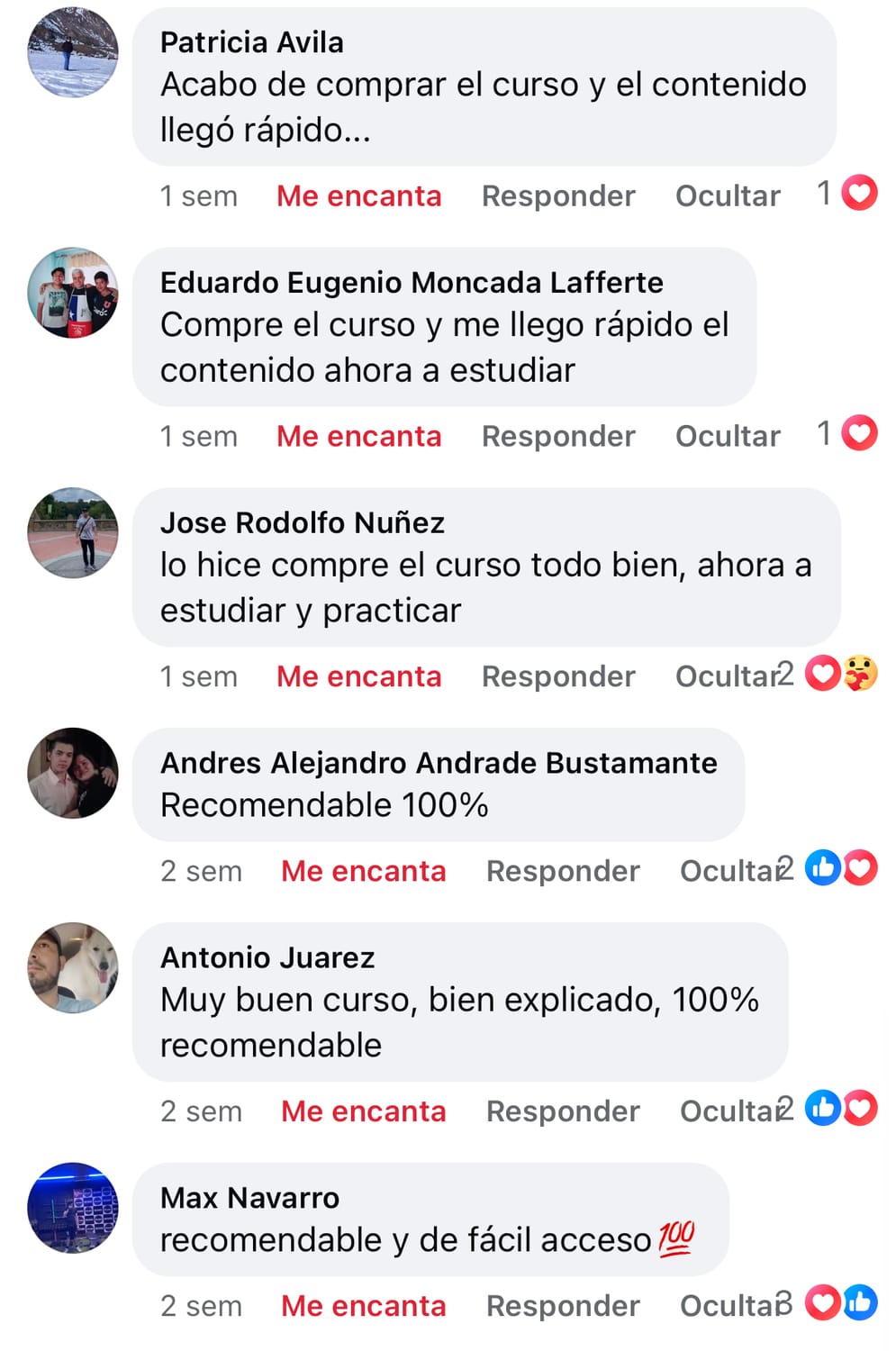The width and height of the screenshot is (896, 1351).
Task: Open Jose Rodolfo Nuñez's profile picture
Action: pyautogui.click(x=73, y=533)
